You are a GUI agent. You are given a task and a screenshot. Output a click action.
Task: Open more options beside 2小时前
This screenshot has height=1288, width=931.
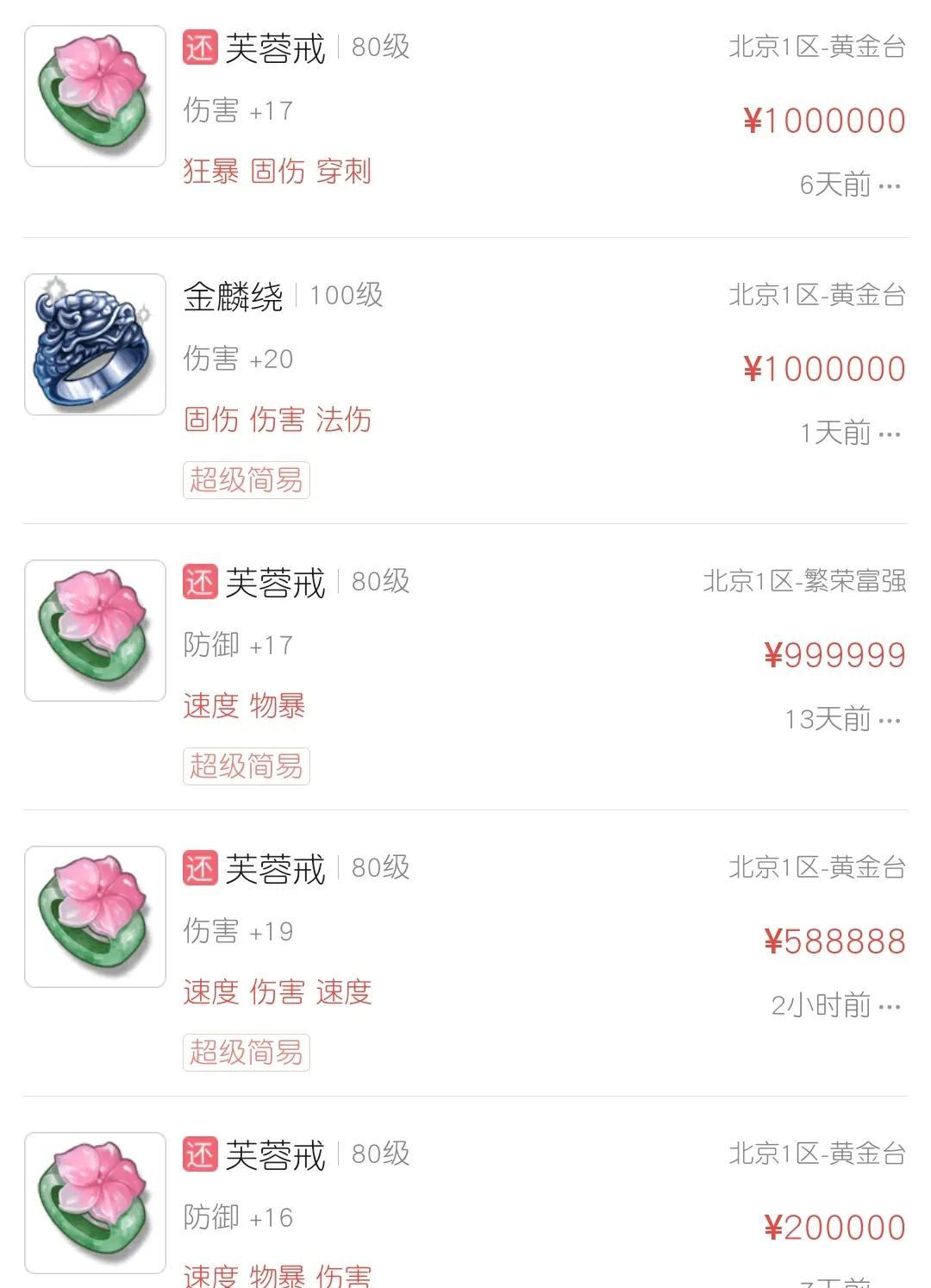point(890,1006)
